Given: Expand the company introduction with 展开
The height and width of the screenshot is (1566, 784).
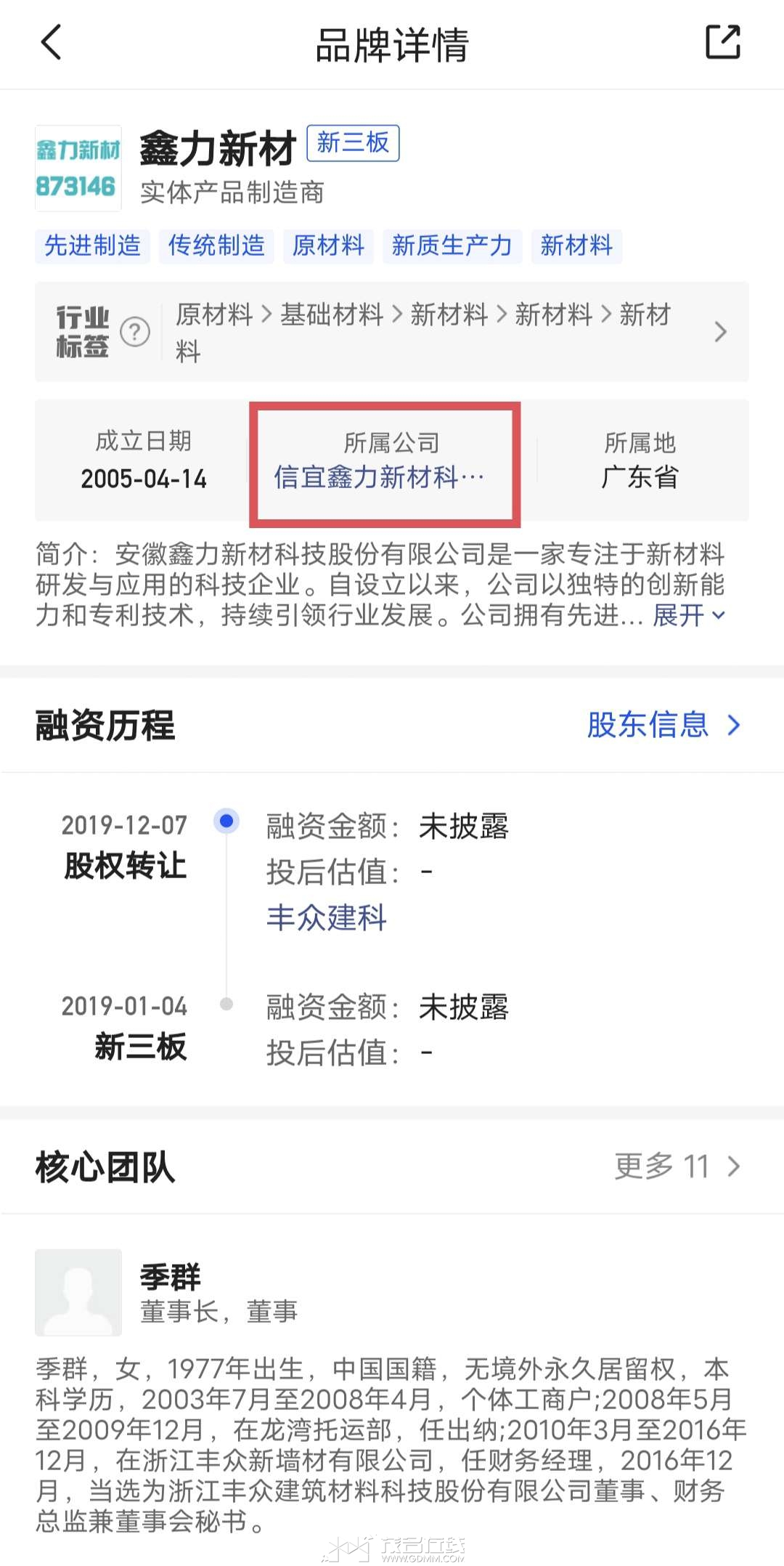Looking at the screenshot, I should 687,615.
